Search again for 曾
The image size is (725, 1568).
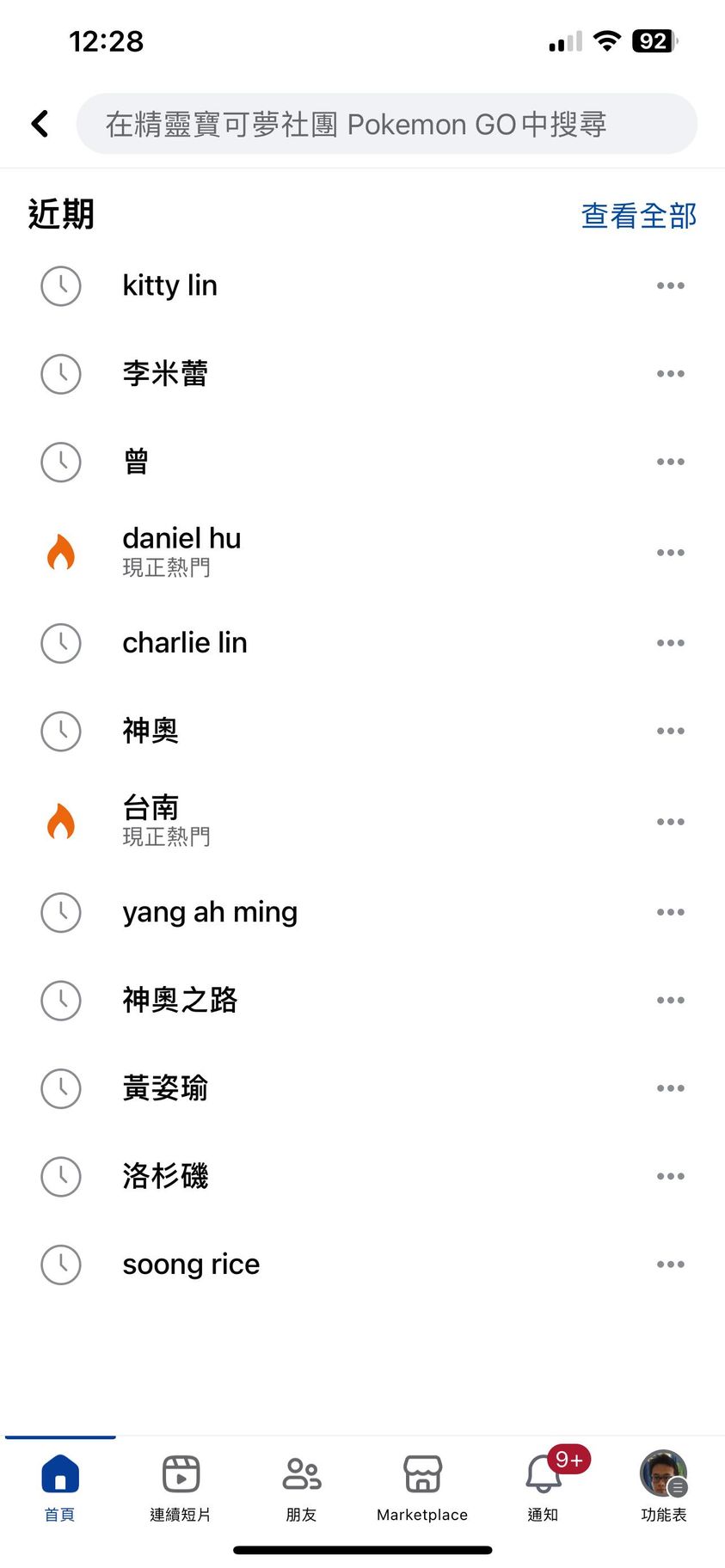click(x=136, y=462)
